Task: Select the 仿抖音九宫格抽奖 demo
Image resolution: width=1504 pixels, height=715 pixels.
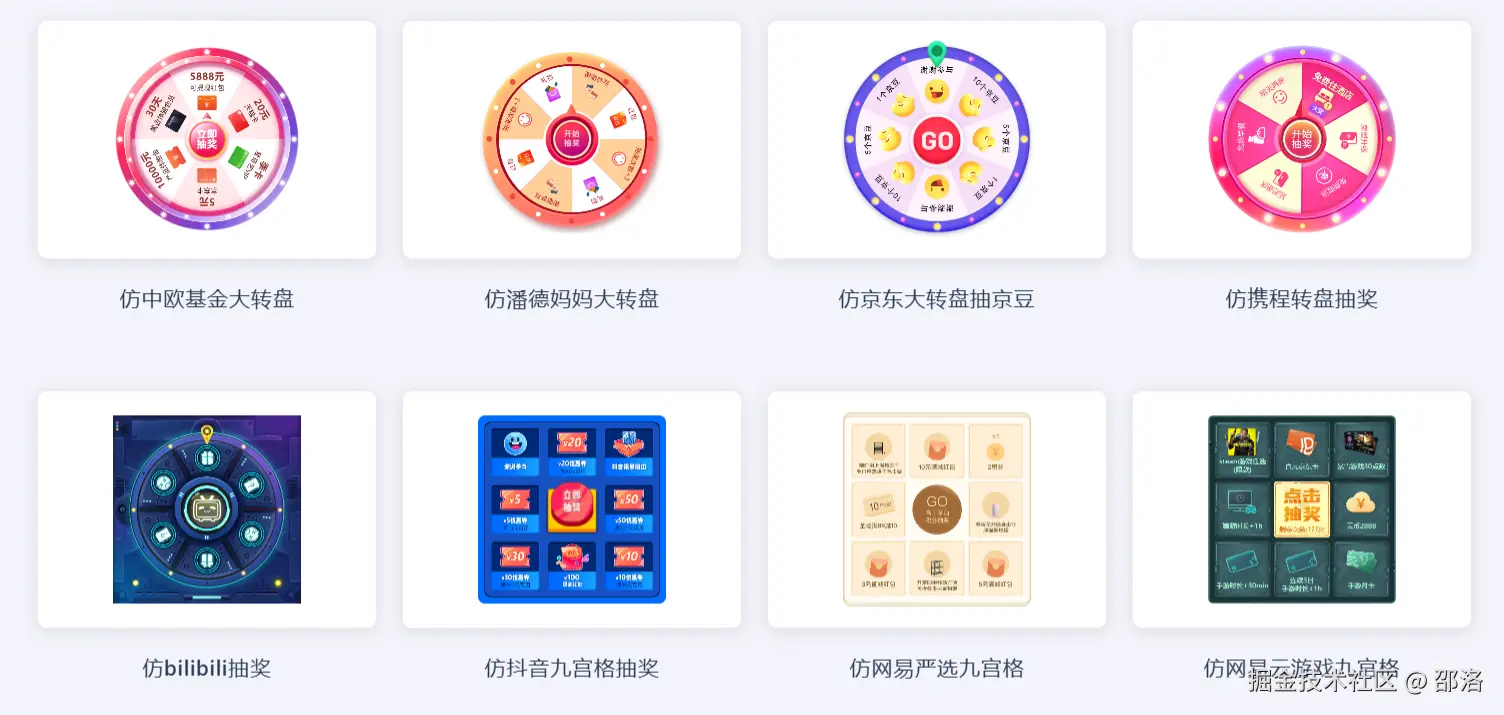Action: pyautogui.click(x=572, y=509)
